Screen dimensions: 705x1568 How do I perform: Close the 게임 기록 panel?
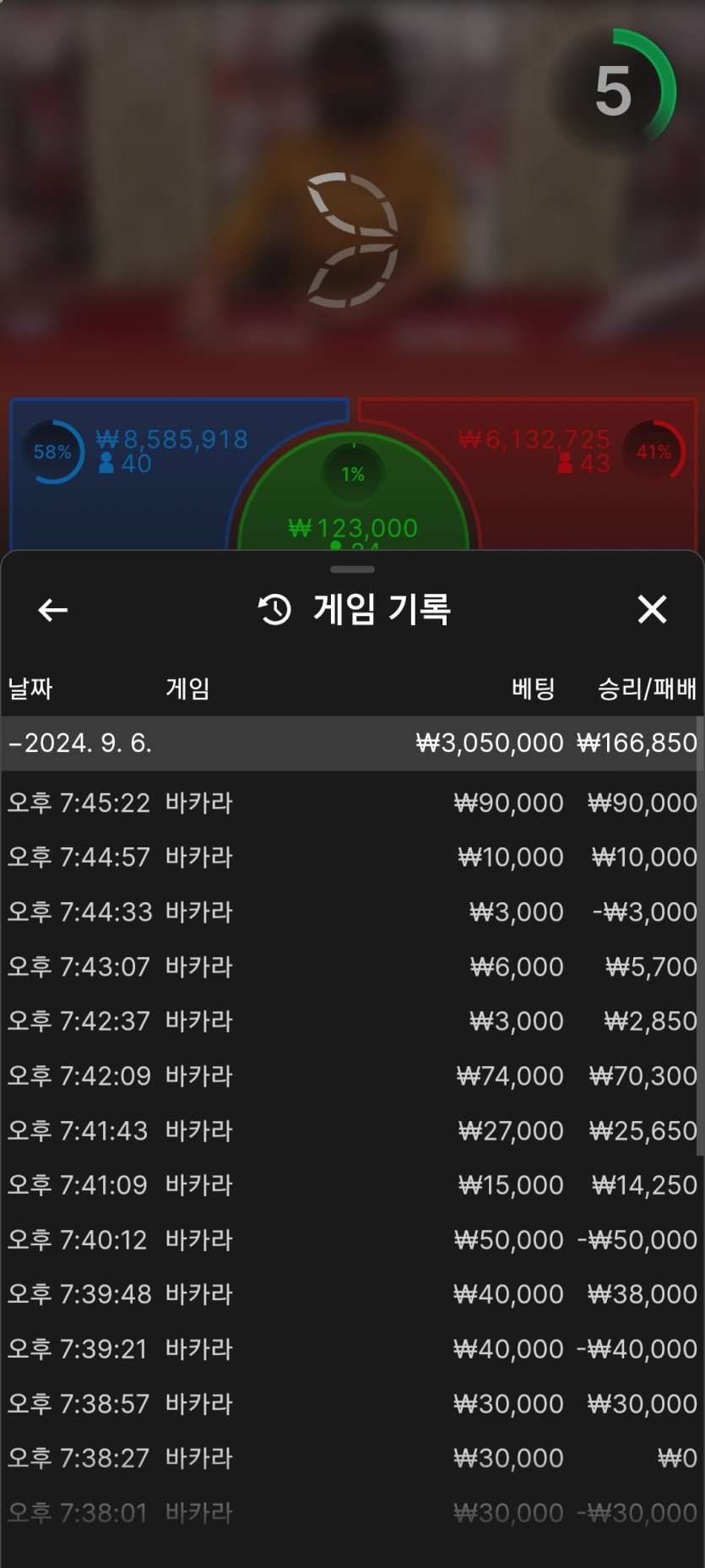pos(652,609)
